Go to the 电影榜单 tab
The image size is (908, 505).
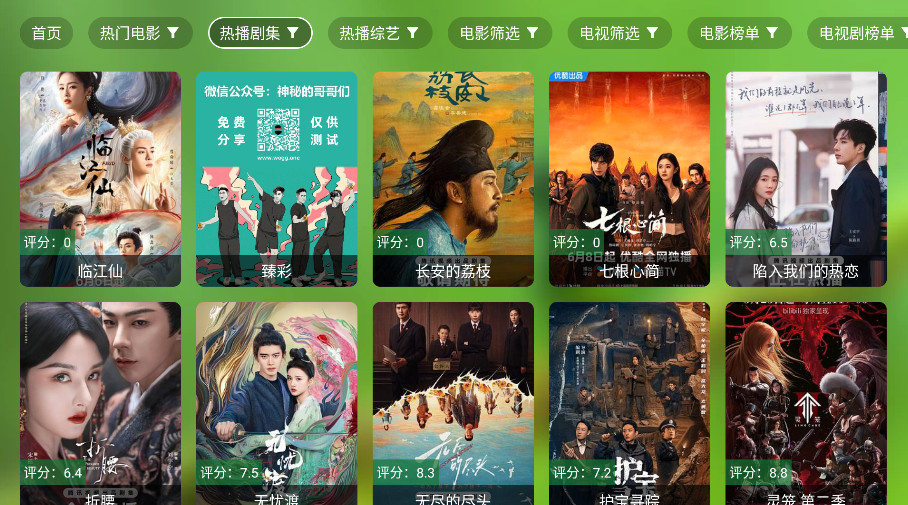(x=740, y=33)
